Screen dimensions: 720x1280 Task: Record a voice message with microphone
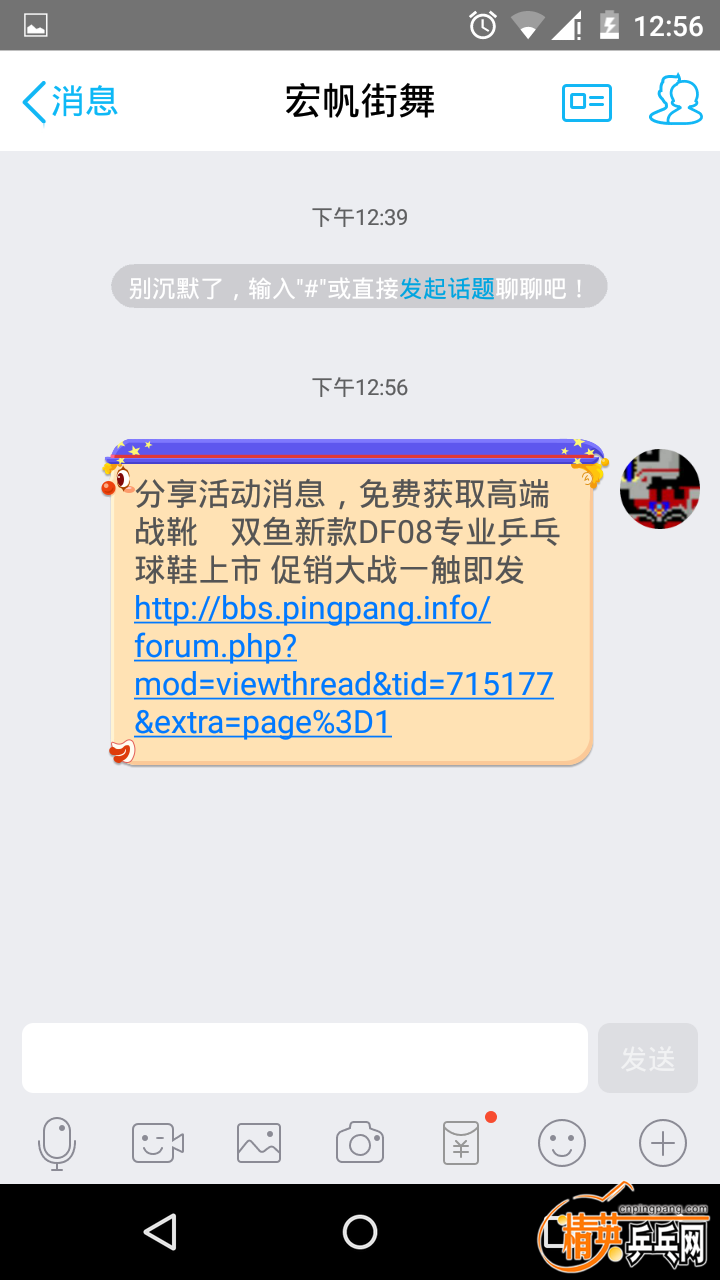click(57, 1143)
